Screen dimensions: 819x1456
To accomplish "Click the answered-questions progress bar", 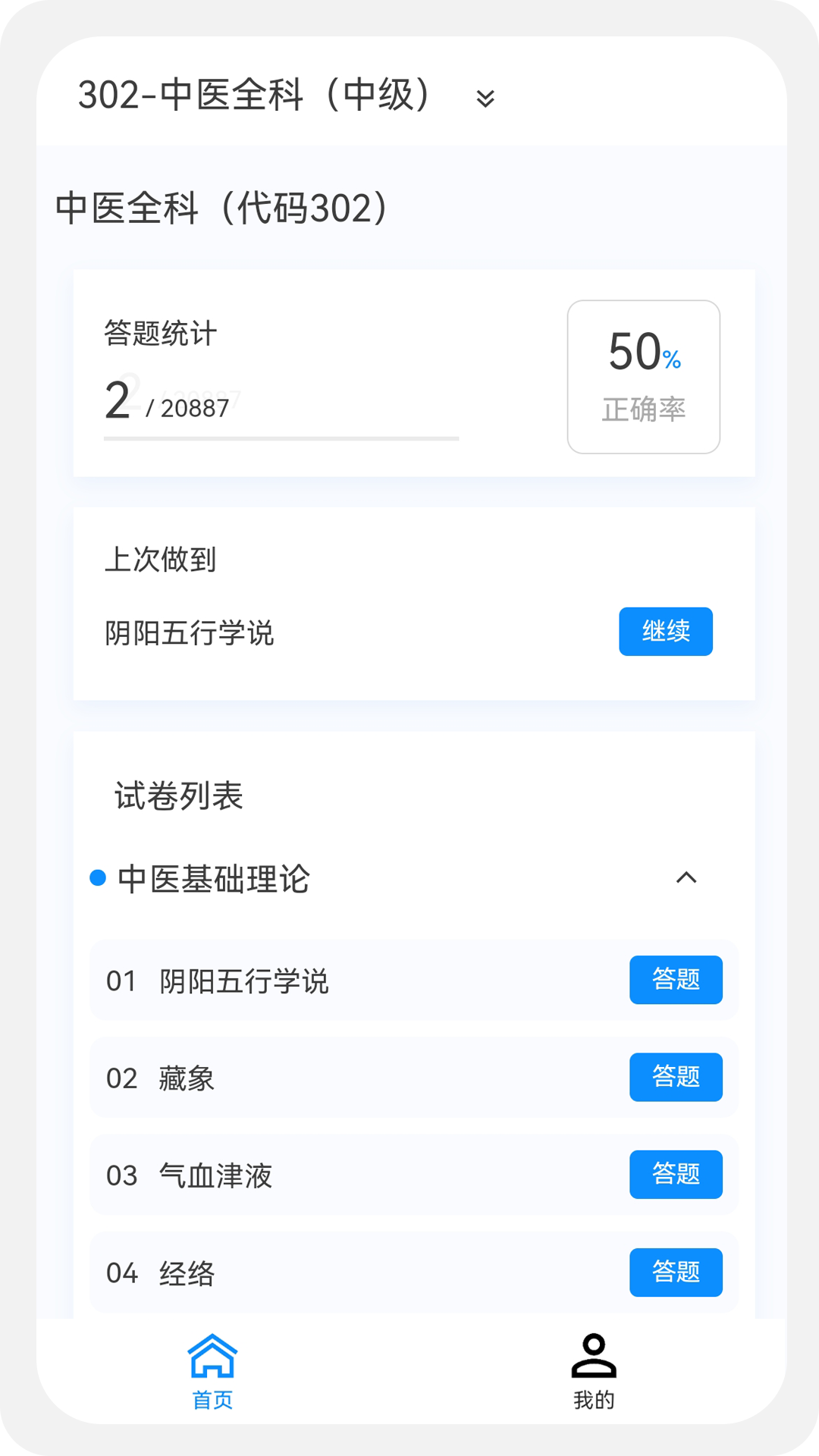I will click(x=281, y=438).
